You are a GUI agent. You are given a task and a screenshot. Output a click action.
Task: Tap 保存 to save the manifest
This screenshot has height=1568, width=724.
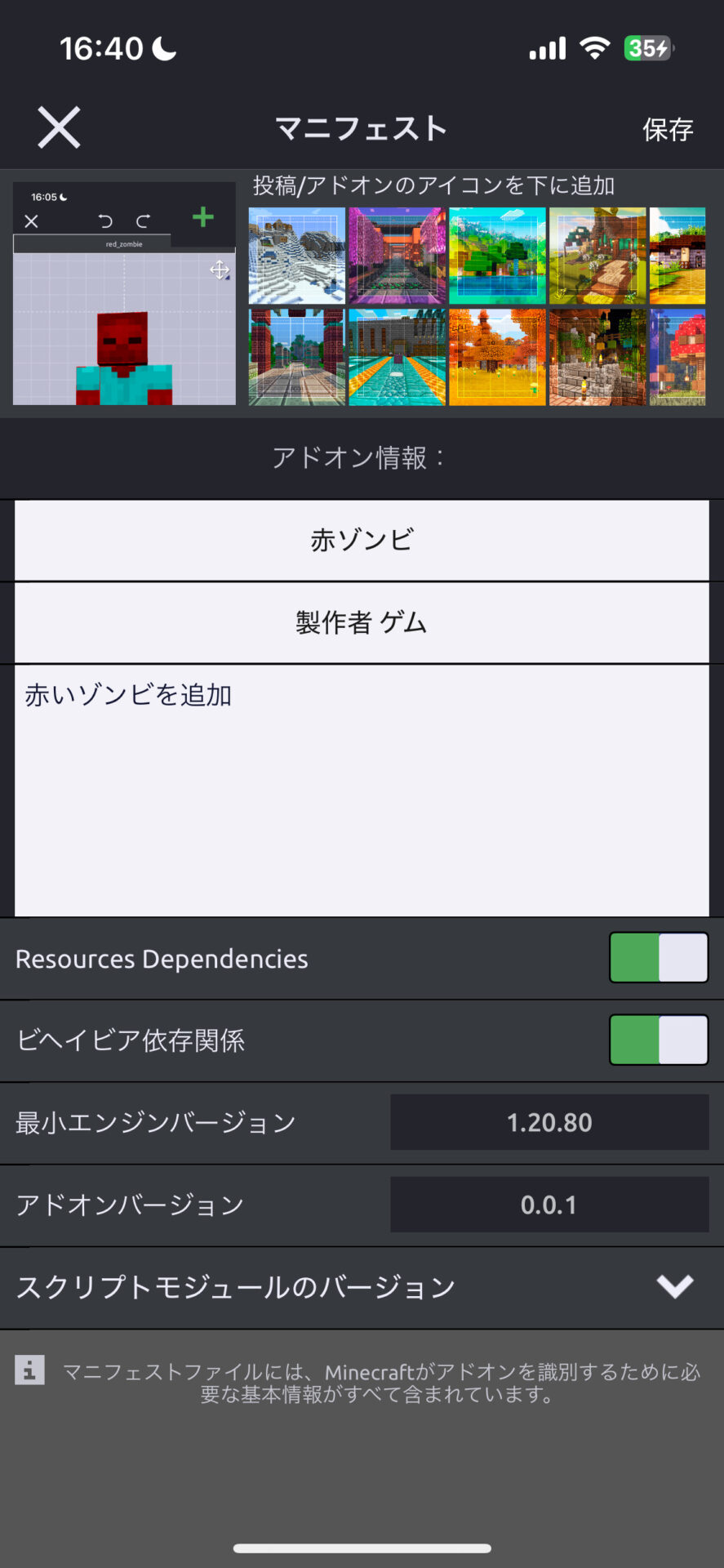pos(667,129)
